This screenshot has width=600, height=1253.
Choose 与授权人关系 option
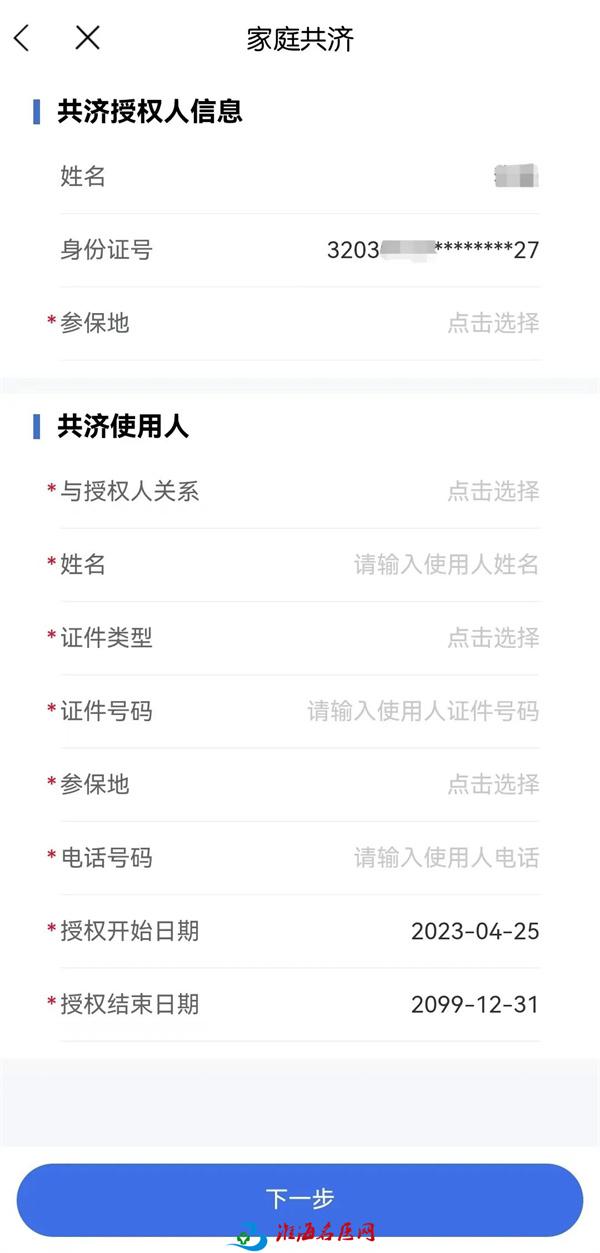coord(300,491)
